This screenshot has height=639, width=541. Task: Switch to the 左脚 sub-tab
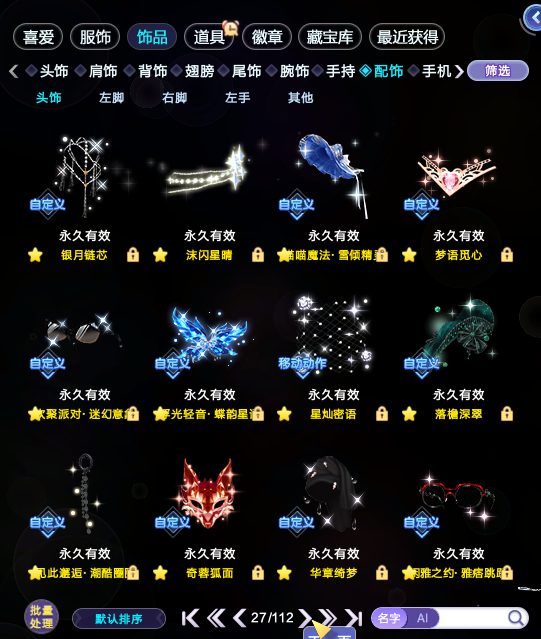pyautogui.click(x=111, y=98)
